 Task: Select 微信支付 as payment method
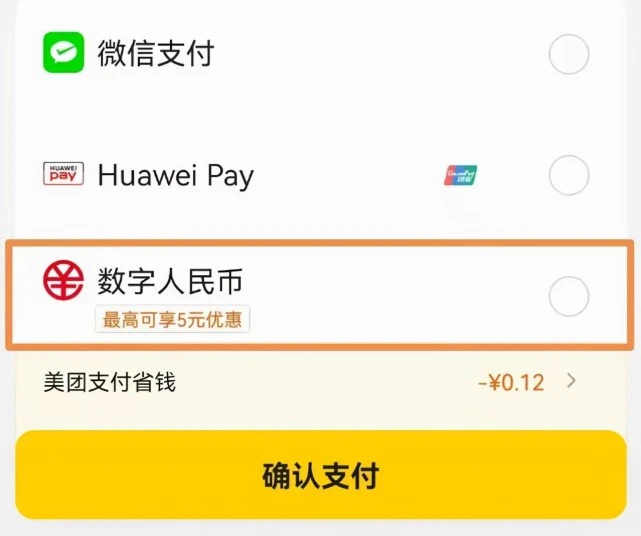[x=568, y=54]
